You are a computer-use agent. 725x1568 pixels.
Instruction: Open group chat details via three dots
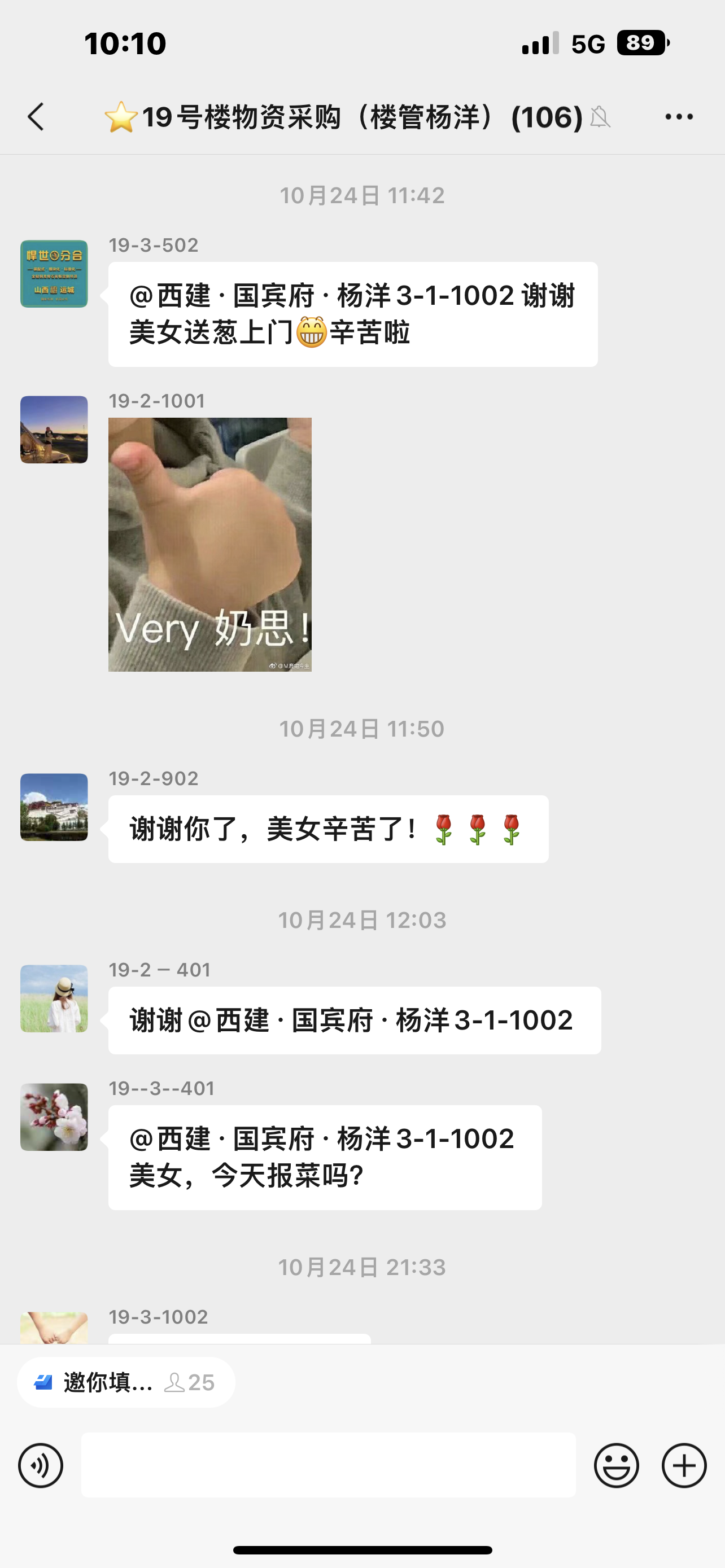point(679,116)
